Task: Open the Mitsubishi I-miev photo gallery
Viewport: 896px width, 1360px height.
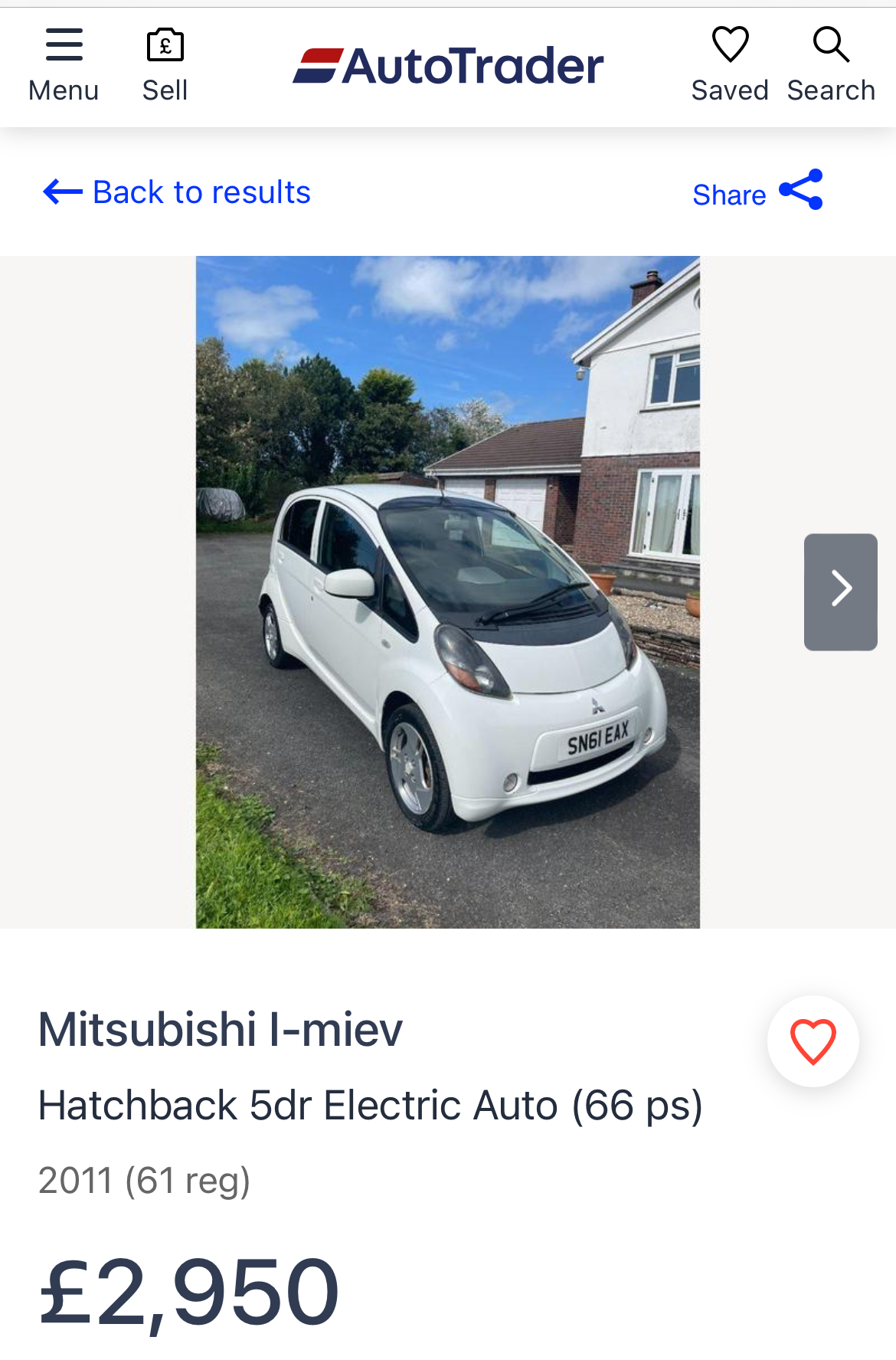Action: (x=448, y=592)
